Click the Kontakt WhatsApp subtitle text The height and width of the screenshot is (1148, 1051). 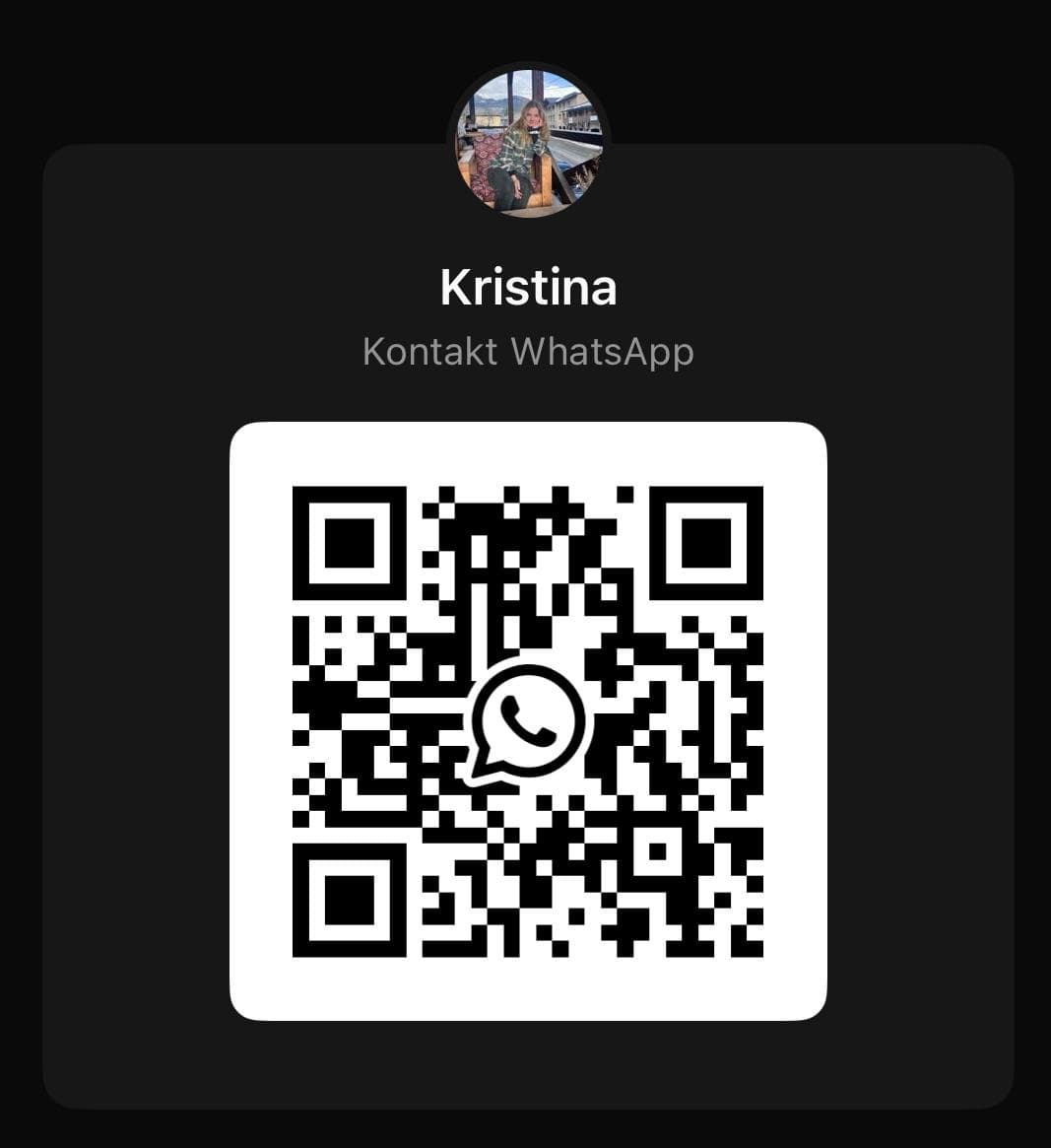pos(526,352)
